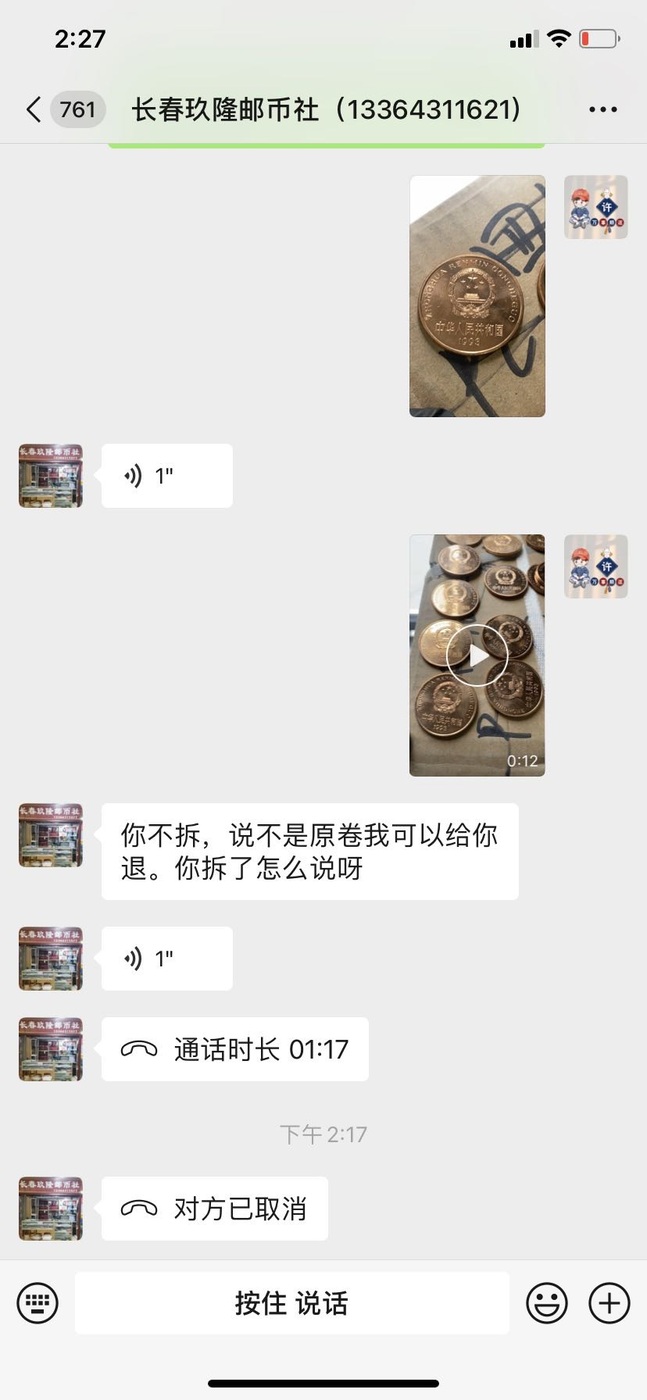The width and height of the screenshot is (647, 1400).
Task: Switch to keyboard text input
Action: [x=38, y=1303]
